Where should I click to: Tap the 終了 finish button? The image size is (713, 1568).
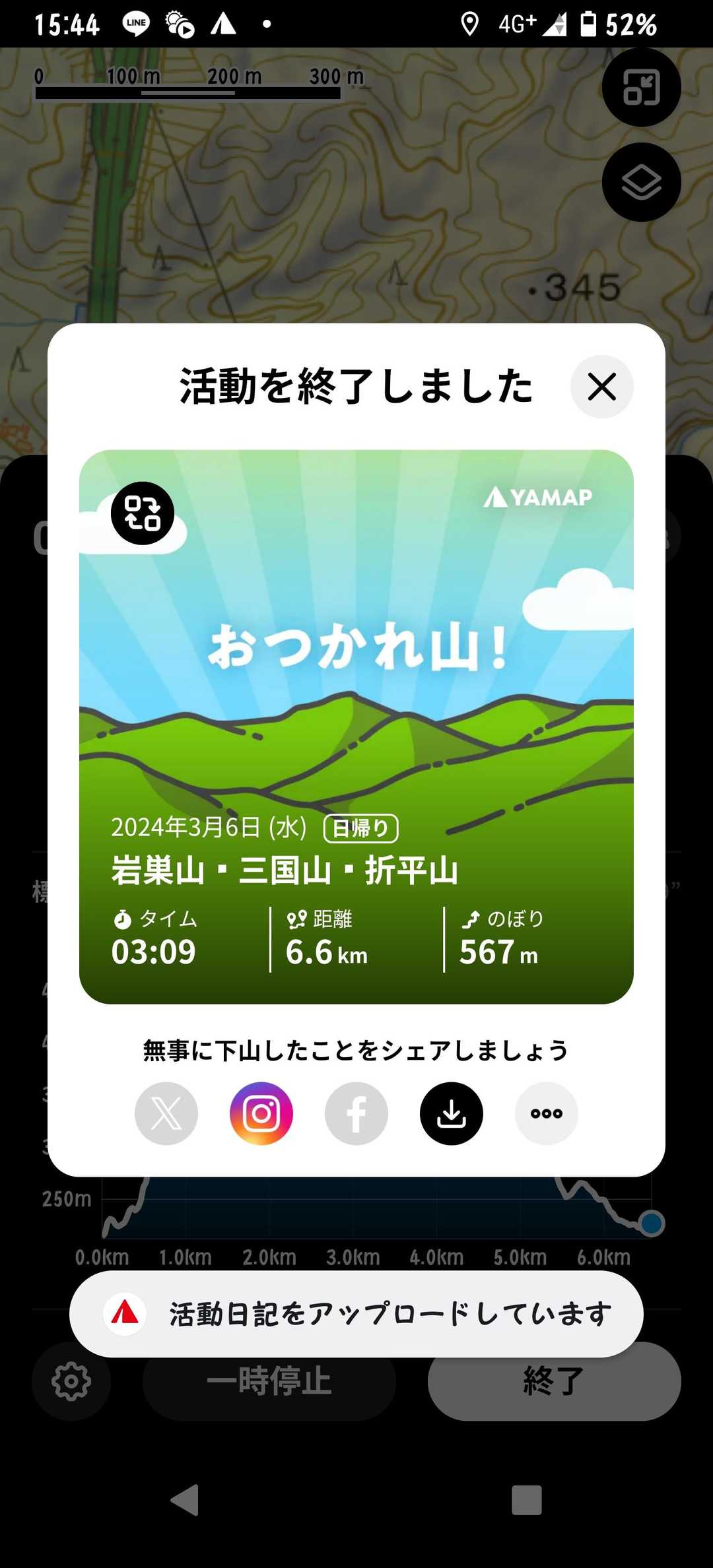pos(555,1381)
